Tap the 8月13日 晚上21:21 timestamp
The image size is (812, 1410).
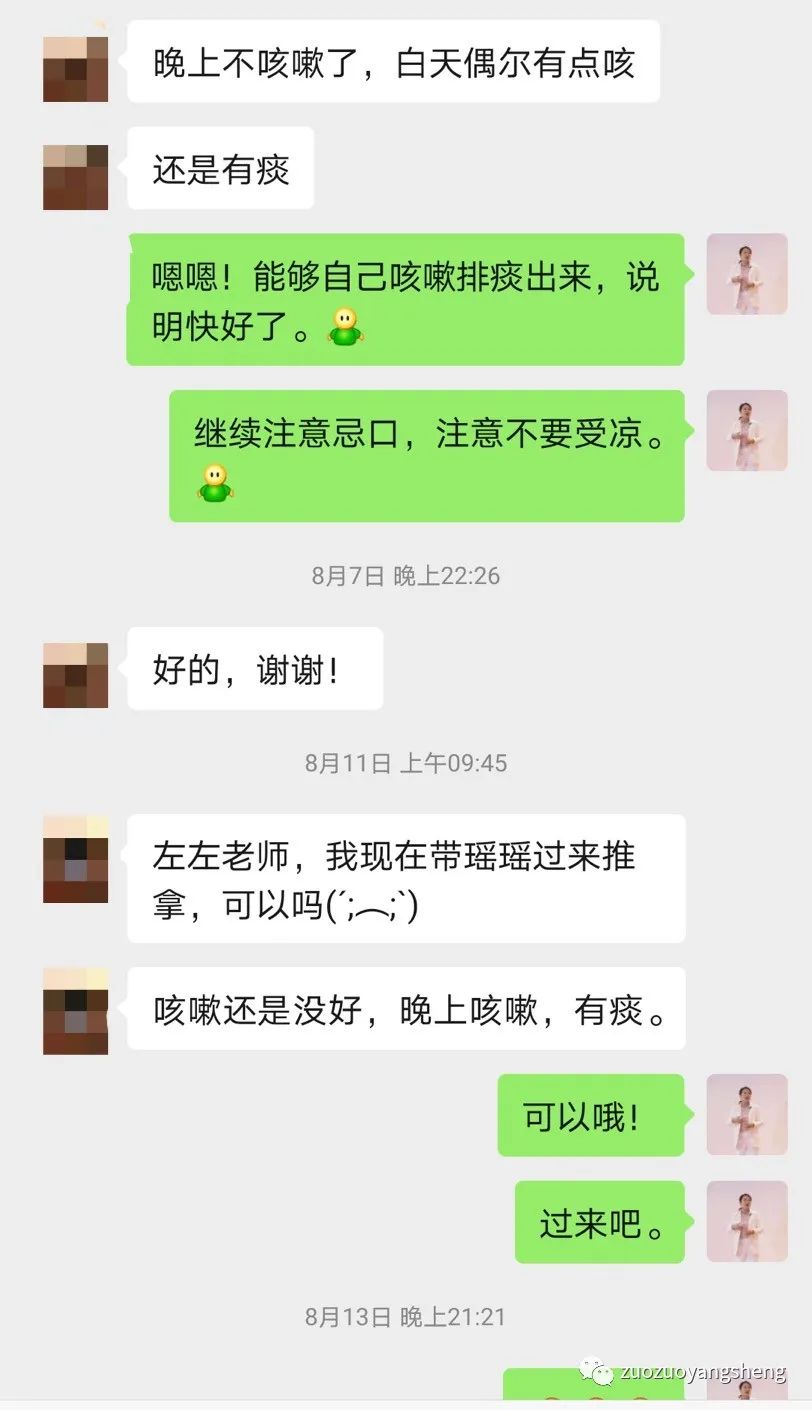(406, 1318)
